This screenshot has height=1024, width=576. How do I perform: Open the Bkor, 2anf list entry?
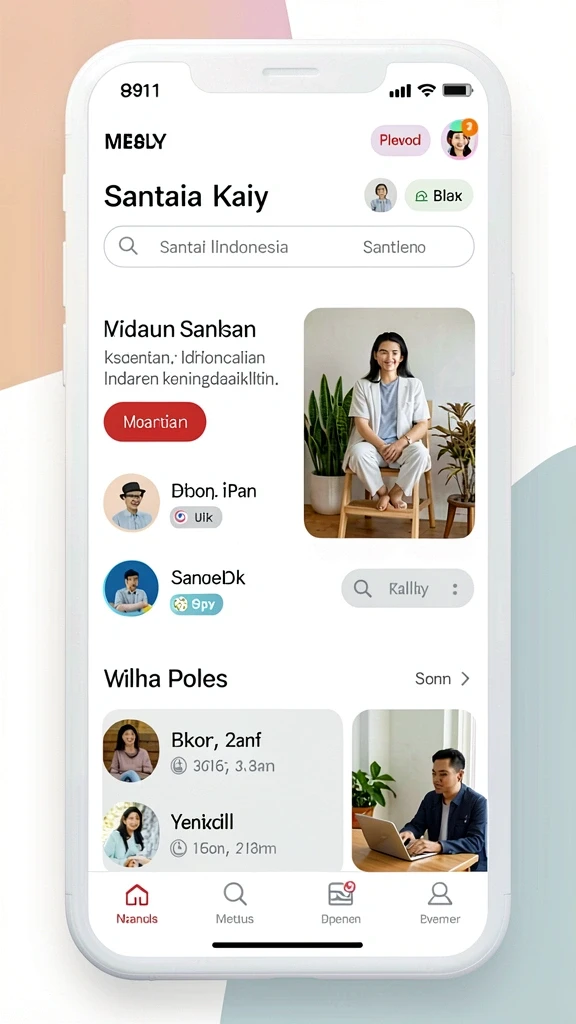223,752
